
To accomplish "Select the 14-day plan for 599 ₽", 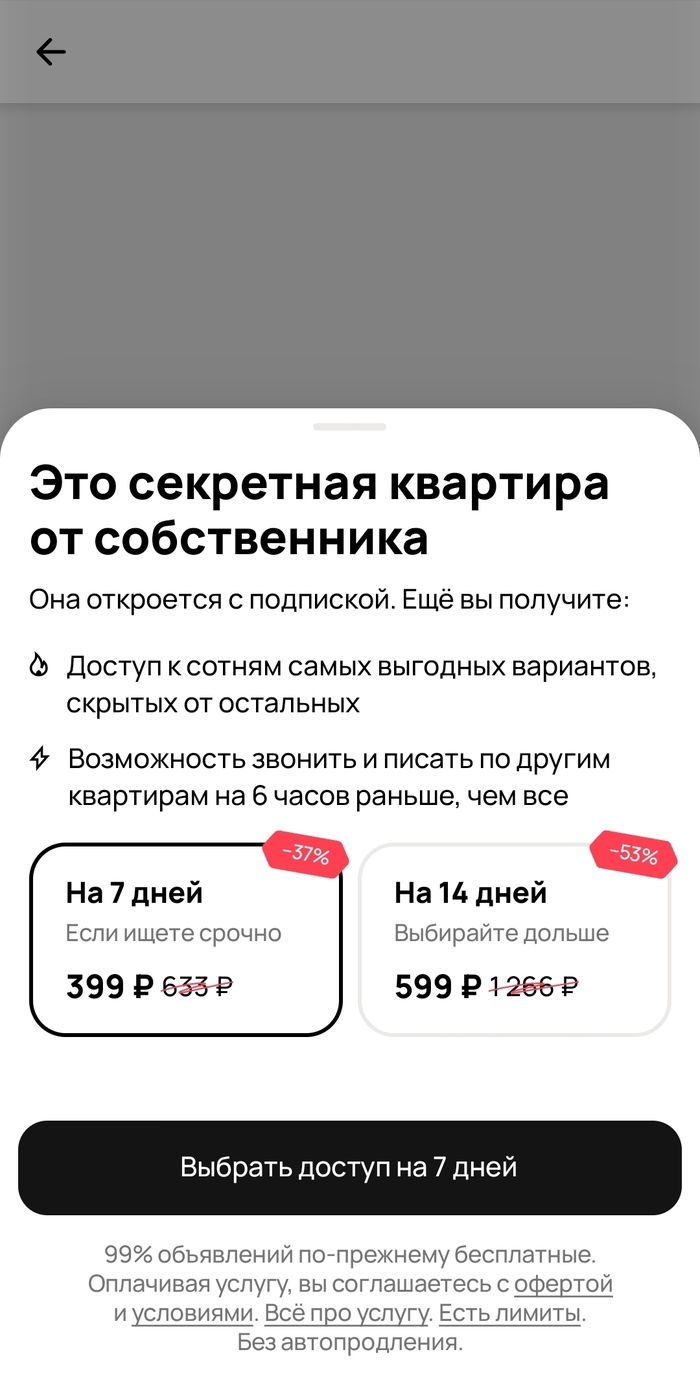I will point(514,938).
